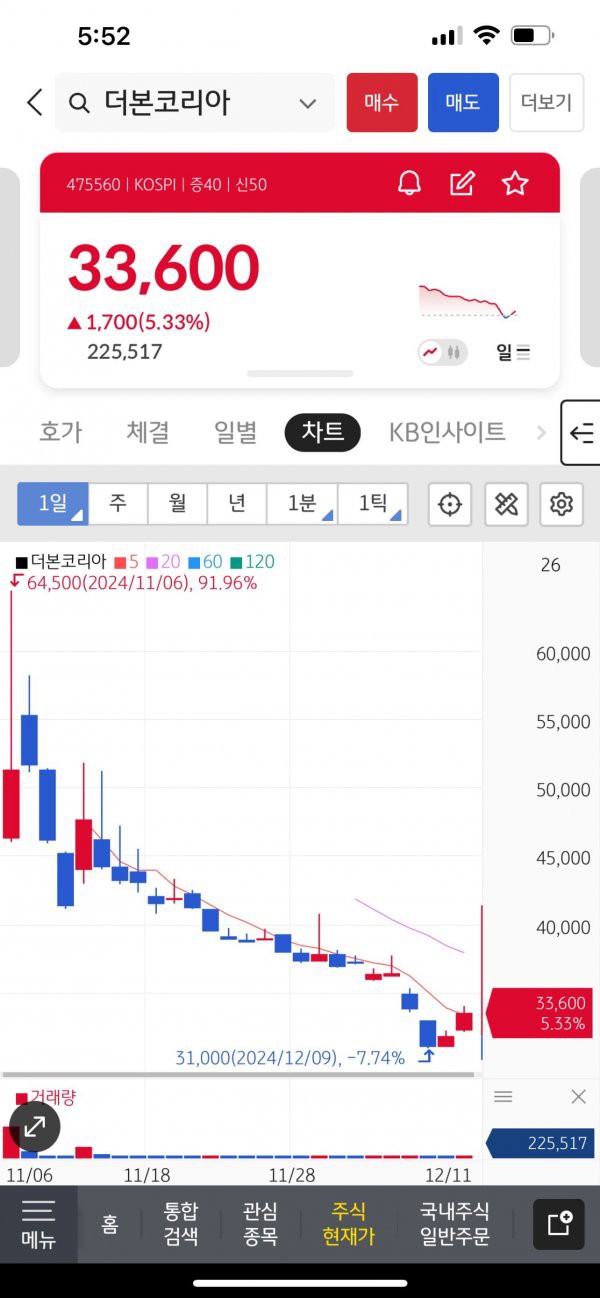
Task: Change mini chart period 일
Action: 513,352
